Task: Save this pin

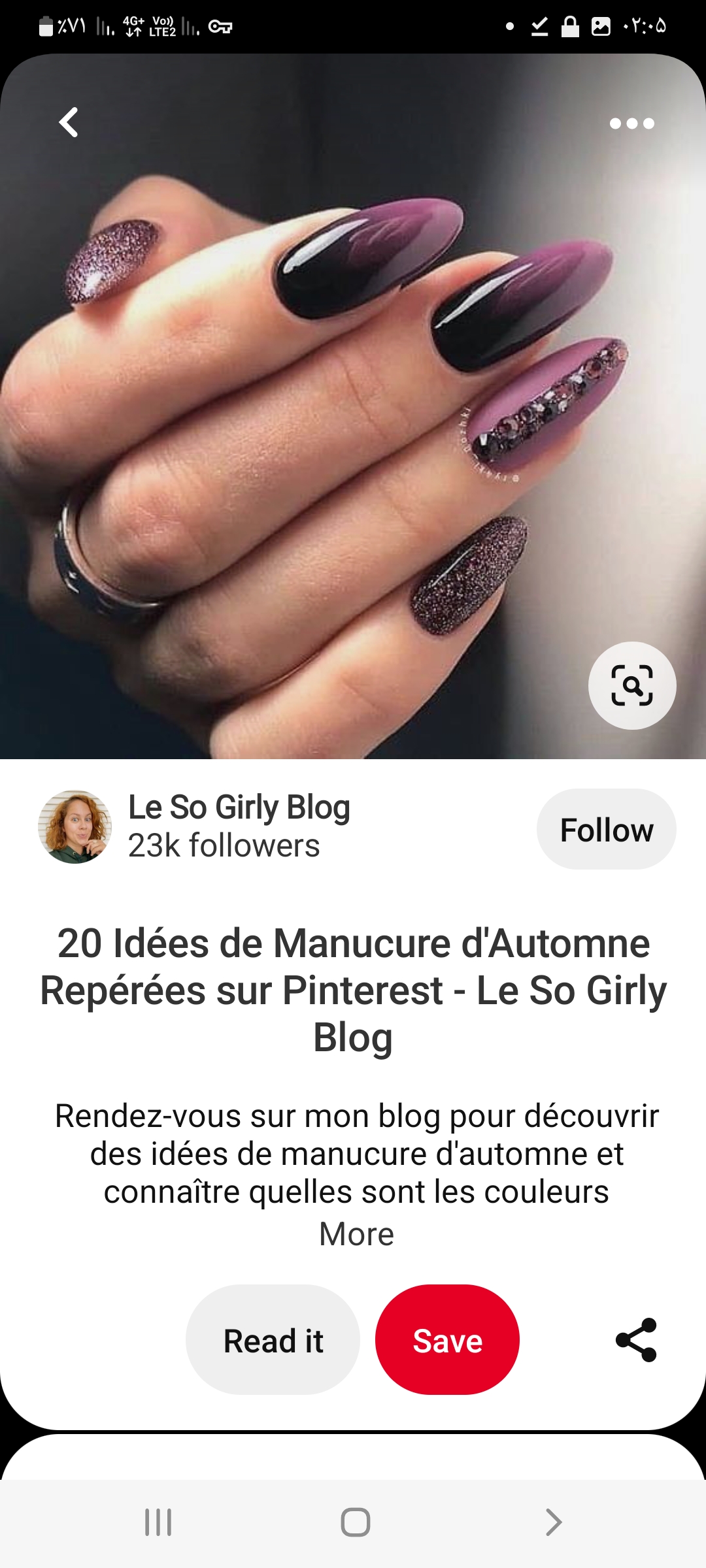Action: pyautogui.click(x=447, y=1341)
